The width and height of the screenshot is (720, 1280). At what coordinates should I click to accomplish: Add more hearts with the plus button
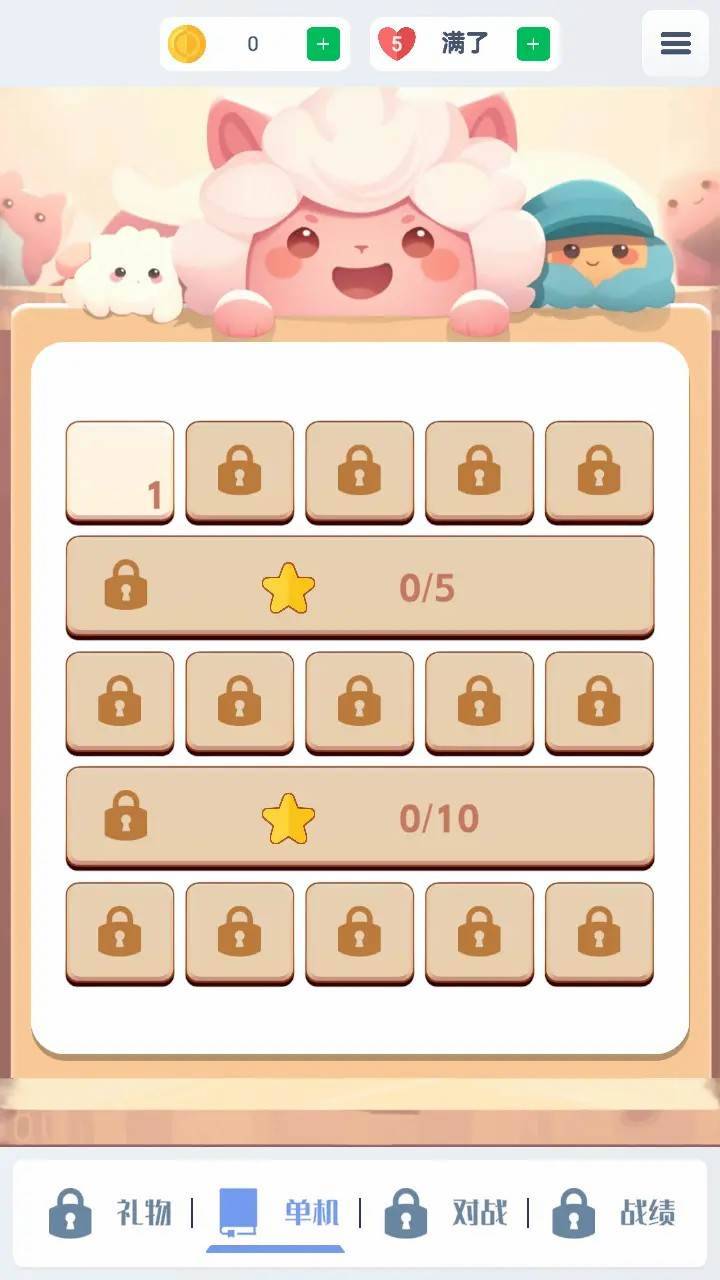pos(533,44)
